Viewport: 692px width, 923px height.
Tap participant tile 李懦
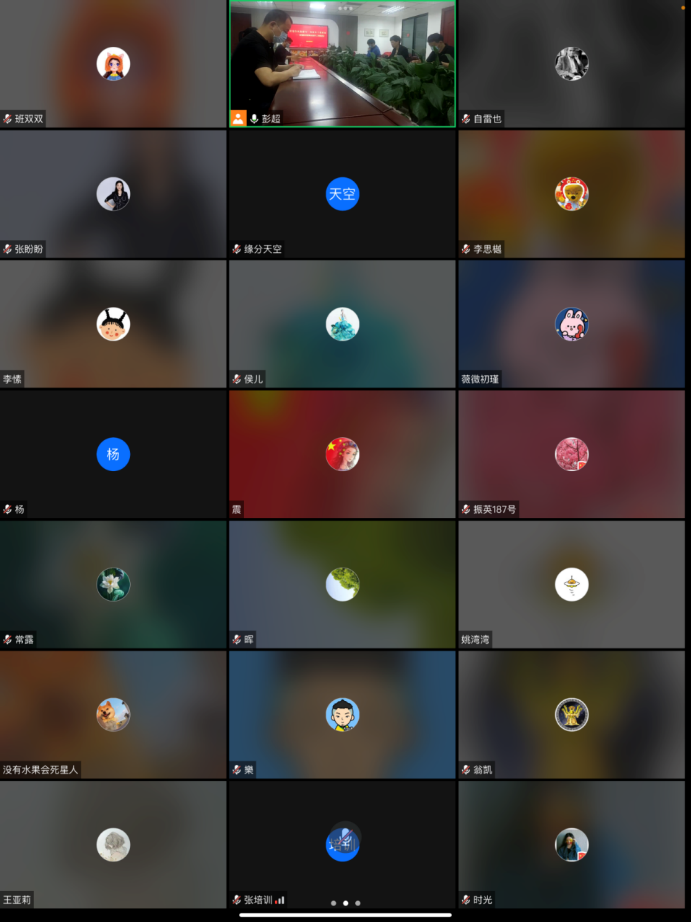point(113,323)
